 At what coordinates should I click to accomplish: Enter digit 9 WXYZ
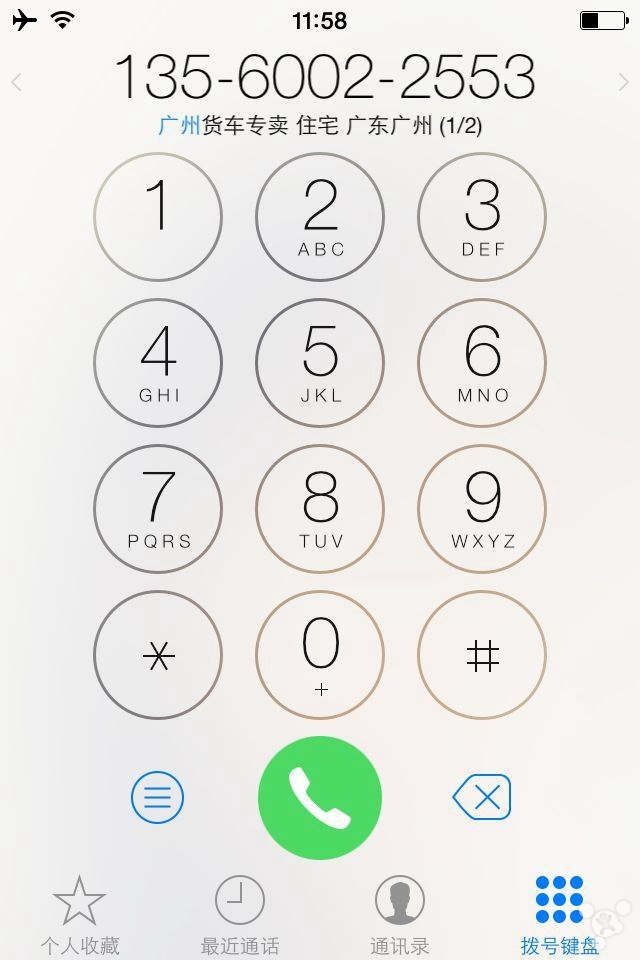[482, 509]
